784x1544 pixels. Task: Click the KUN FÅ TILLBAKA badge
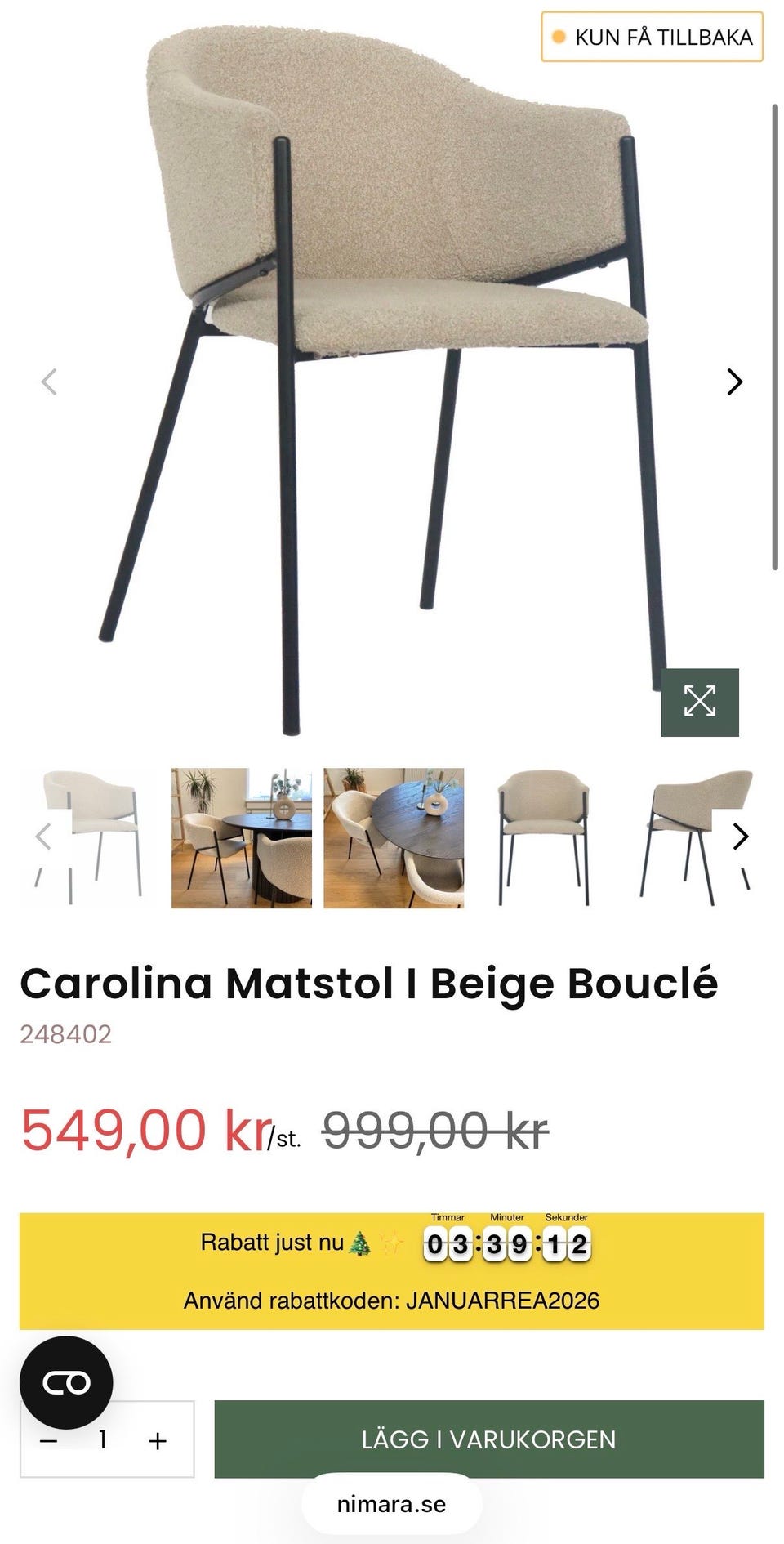[651, 36]
